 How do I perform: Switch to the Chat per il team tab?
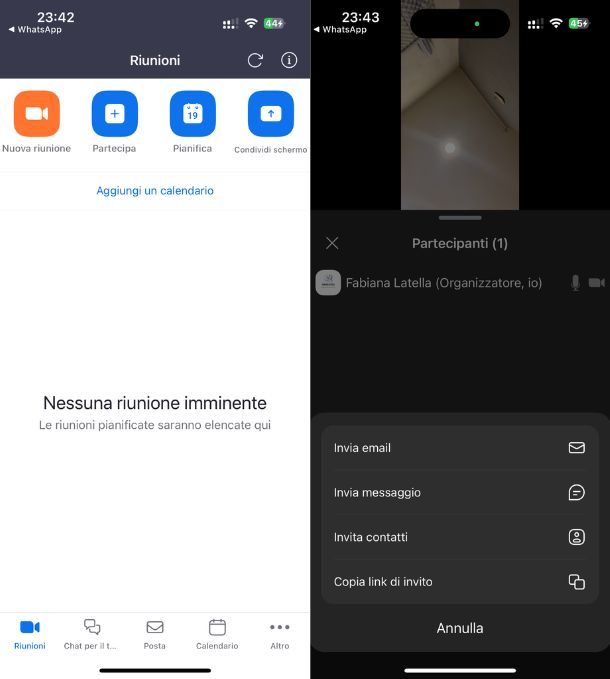pyautogui.click(x=92, y=633)
